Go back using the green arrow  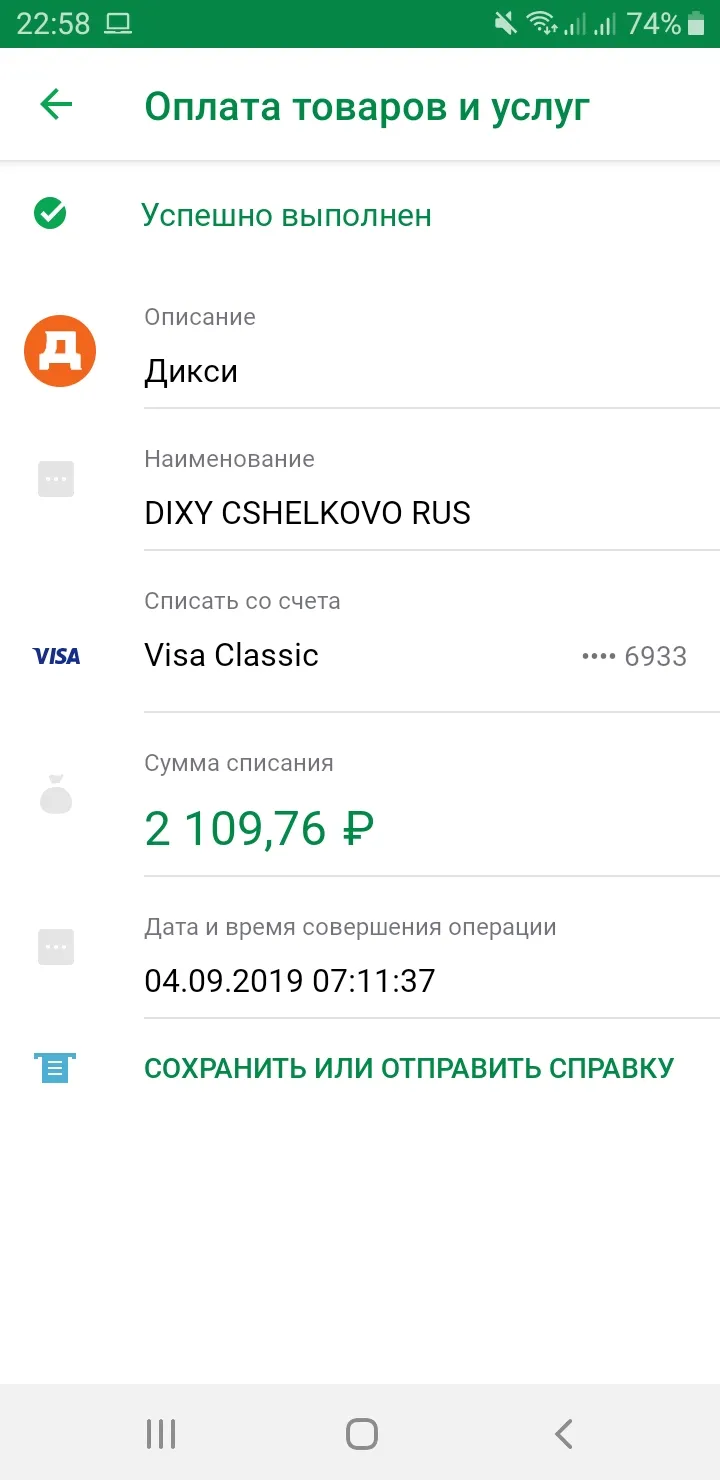(x=56, y=104)
